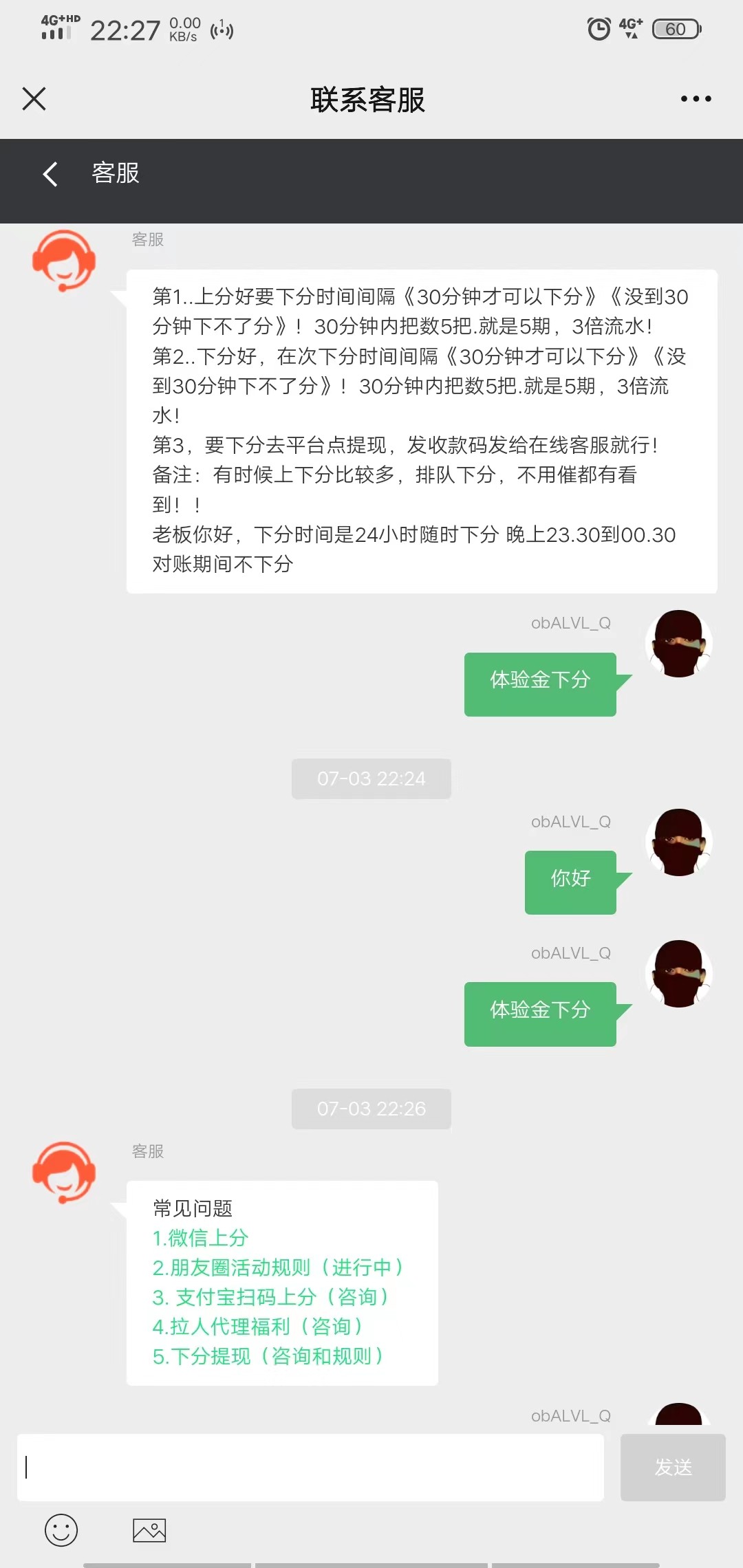
Task: Click the photo album icon
Action: 150,1530
